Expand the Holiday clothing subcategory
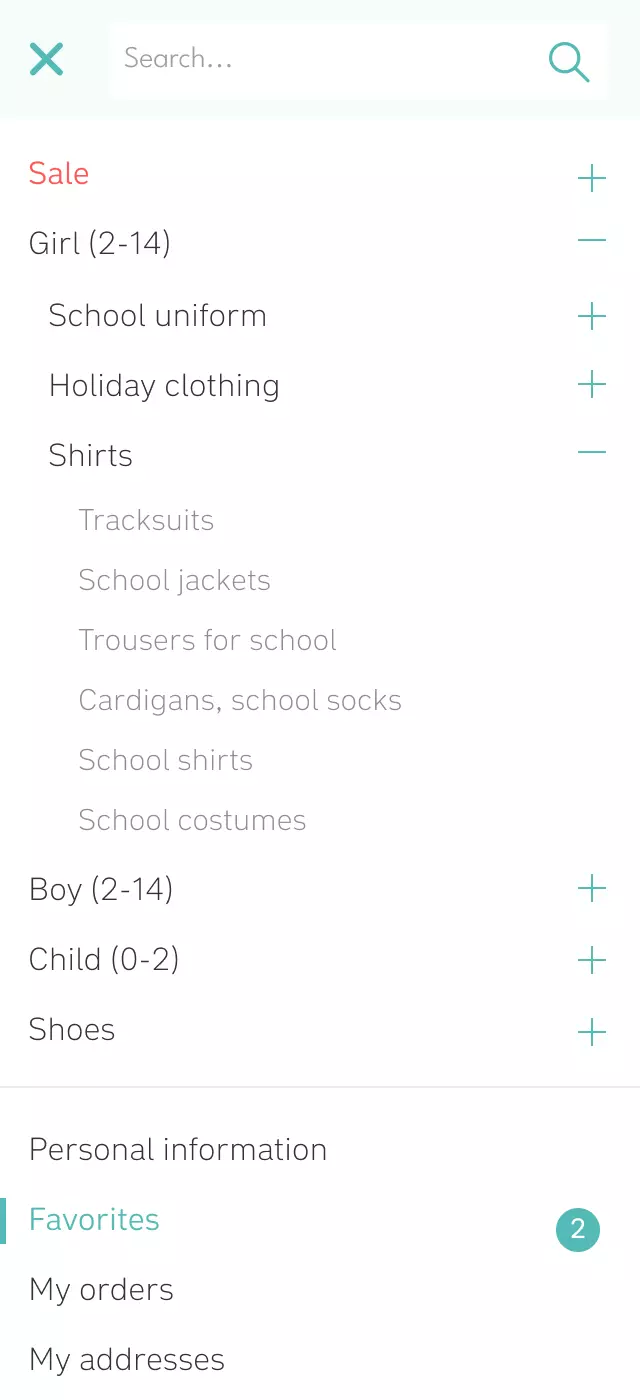 (x=591, y=385)
